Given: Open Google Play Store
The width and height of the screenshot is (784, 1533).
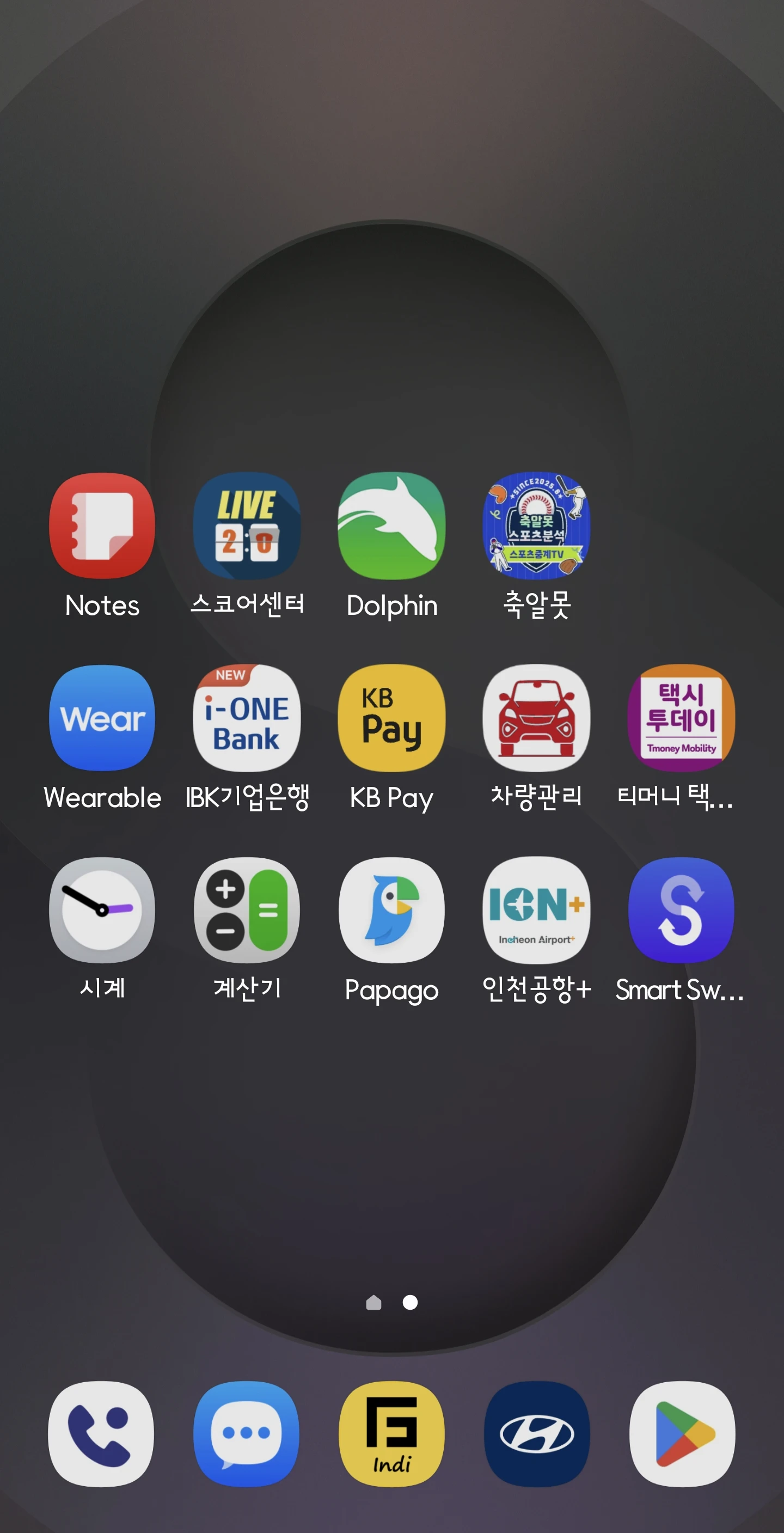Looking at the screenshot, I should click(682, 1434).
